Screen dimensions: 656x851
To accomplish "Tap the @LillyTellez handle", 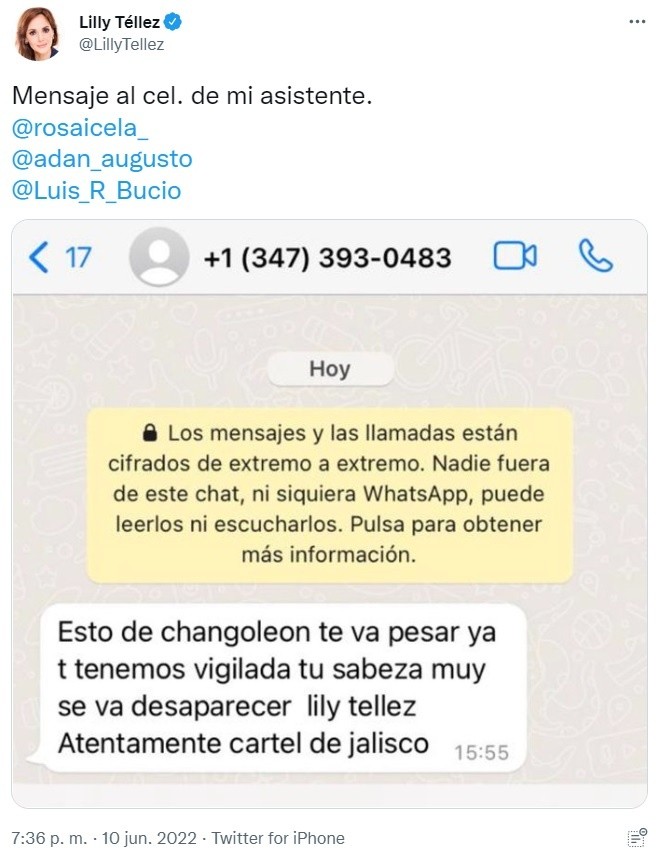I will click(122, 44).
